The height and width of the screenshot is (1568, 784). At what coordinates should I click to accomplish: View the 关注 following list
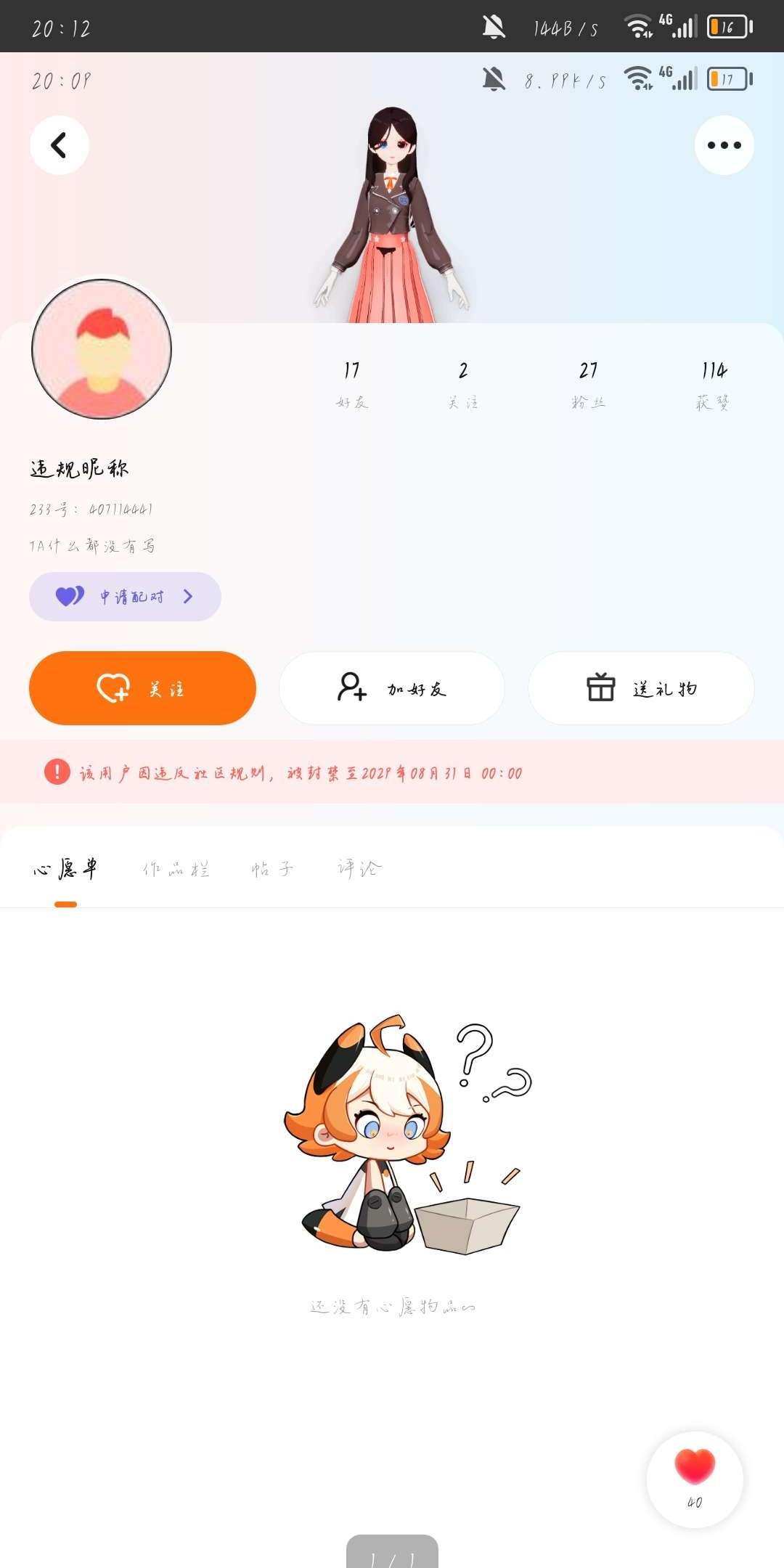(x=463, y=385)
